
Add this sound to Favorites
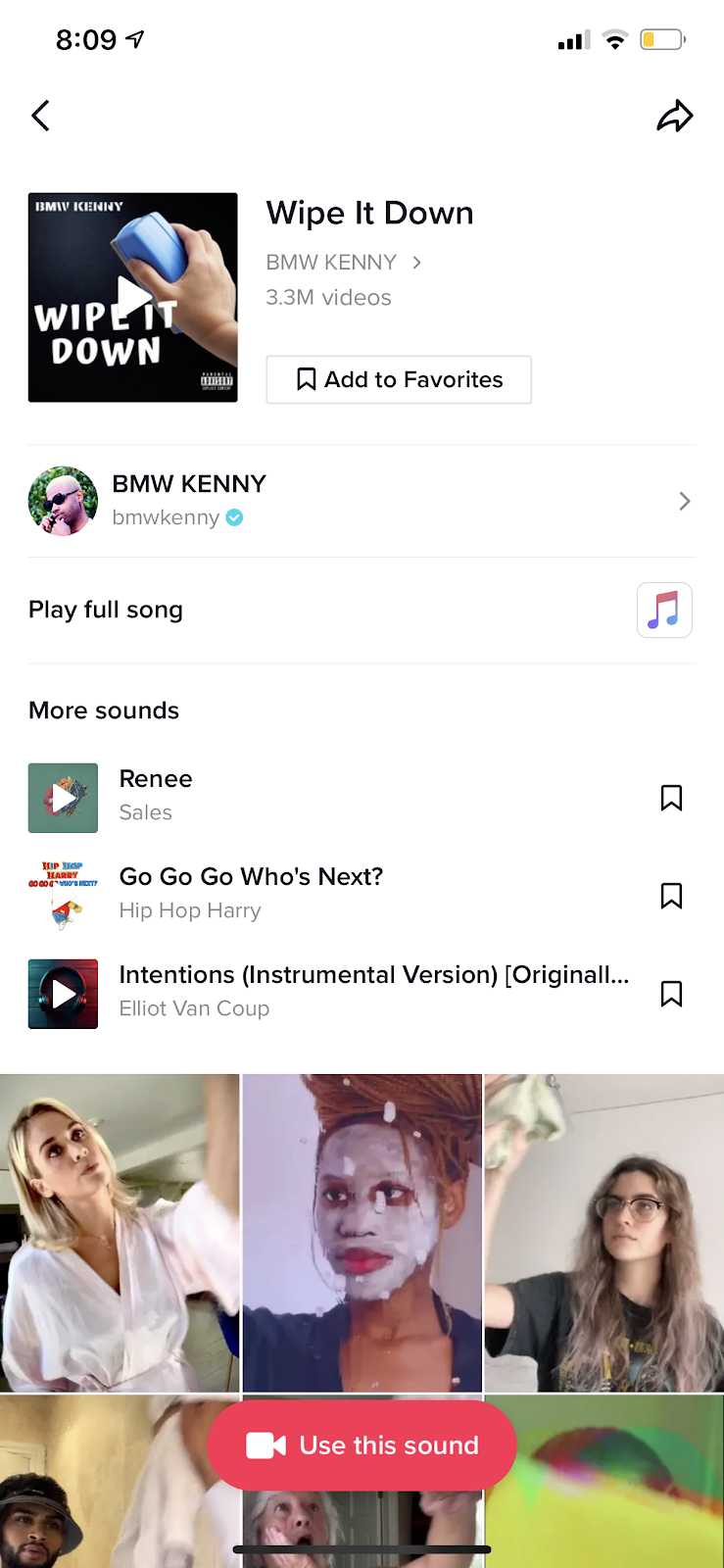399,379
